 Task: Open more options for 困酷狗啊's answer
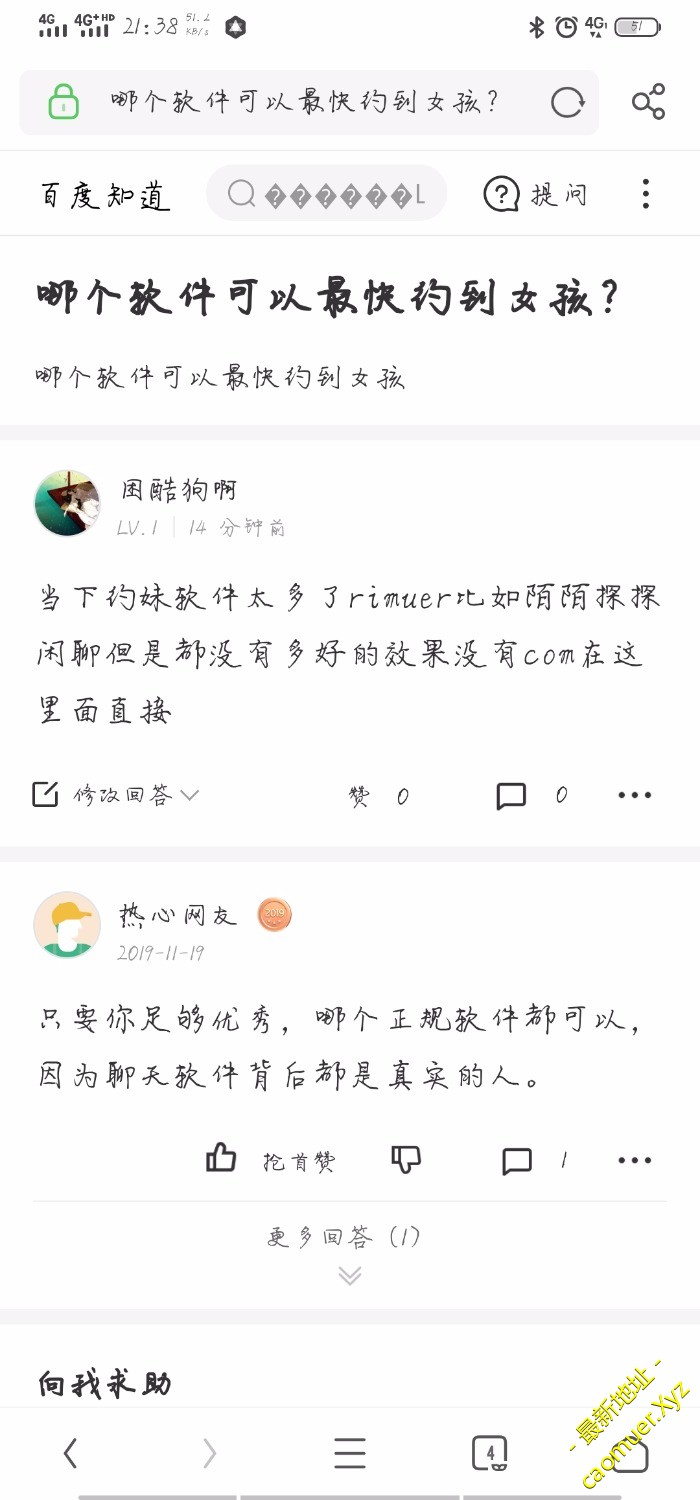(634, 796)
